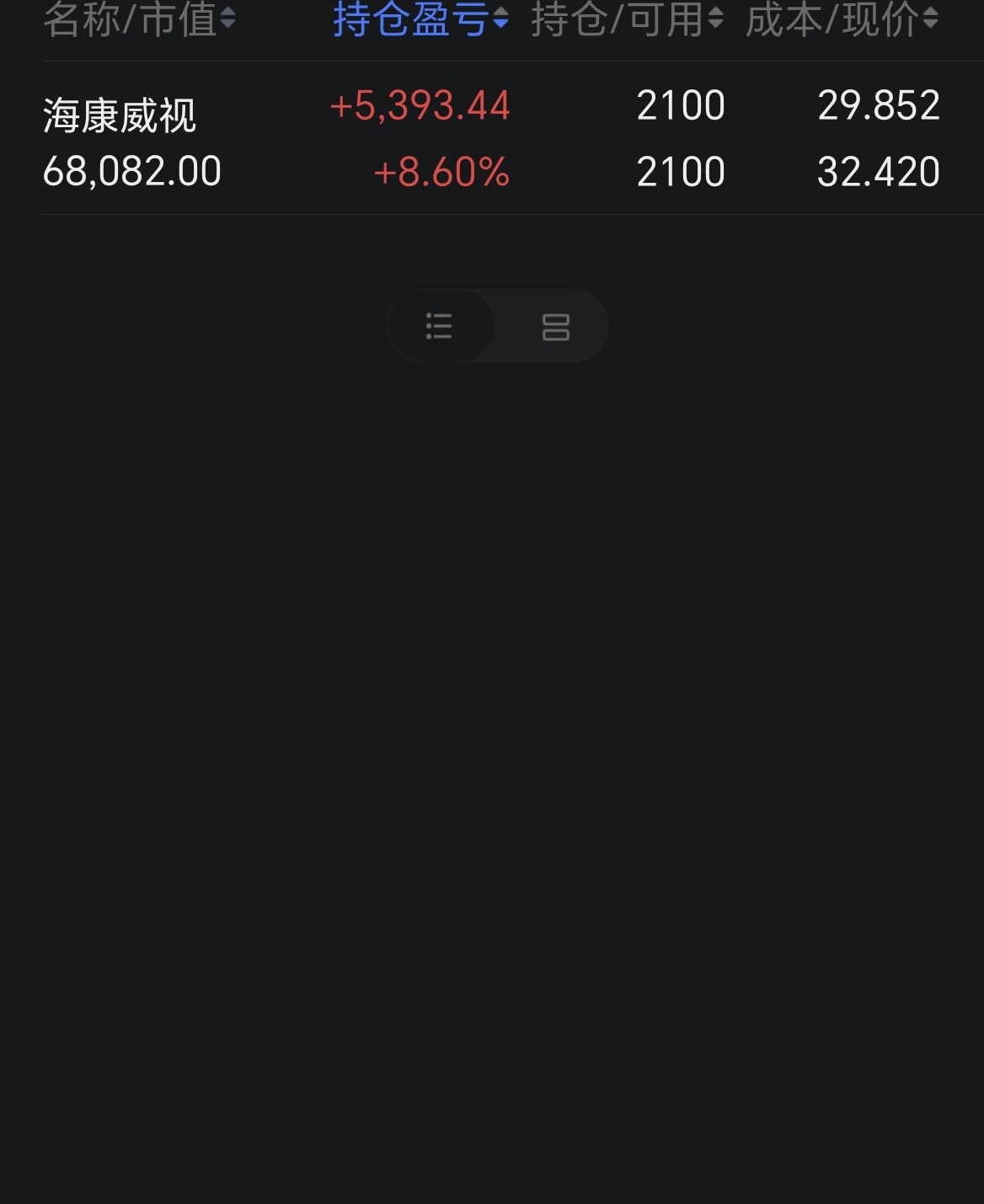Screen dimensions: 984x1204
Task: Select the list view layout icon
Action: coord(439,326)
